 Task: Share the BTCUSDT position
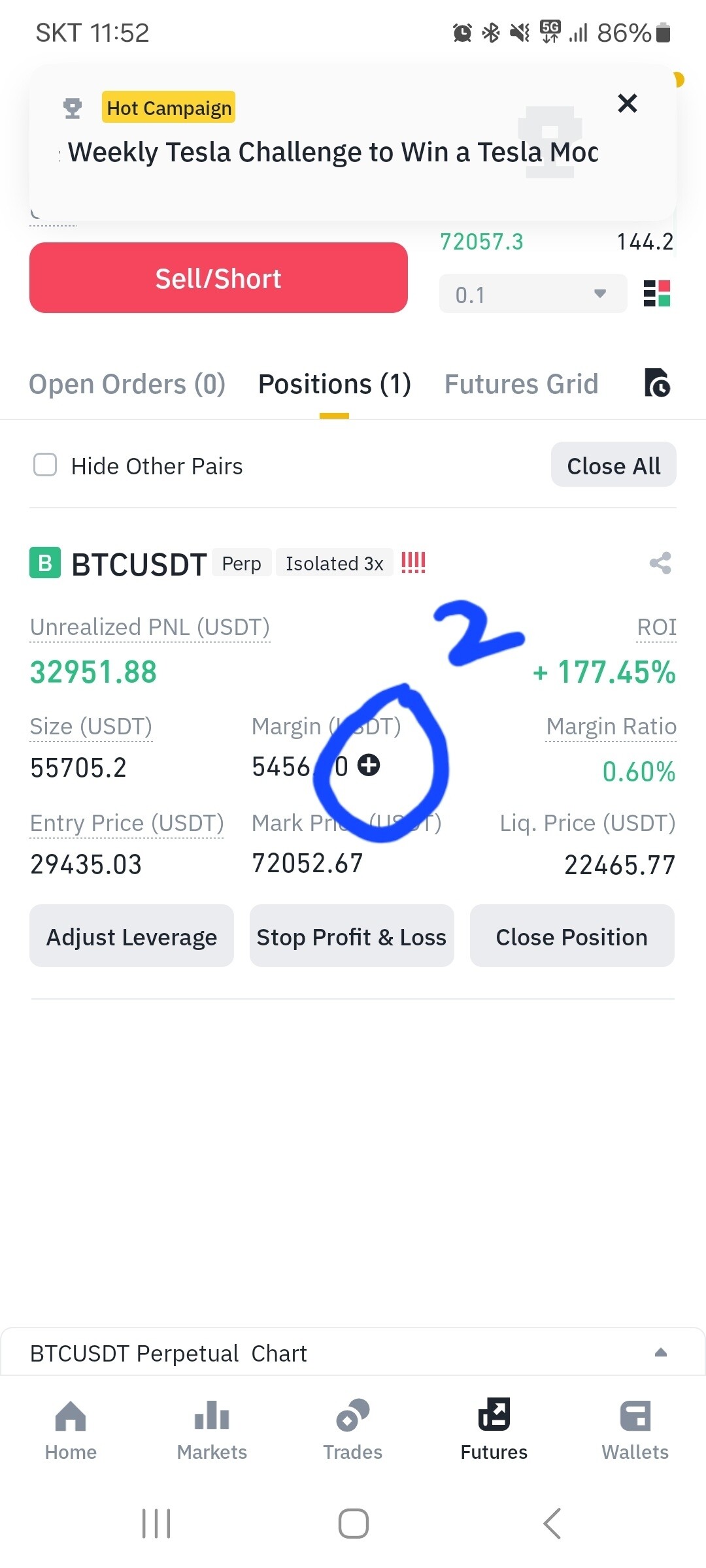tap(660, 563)
